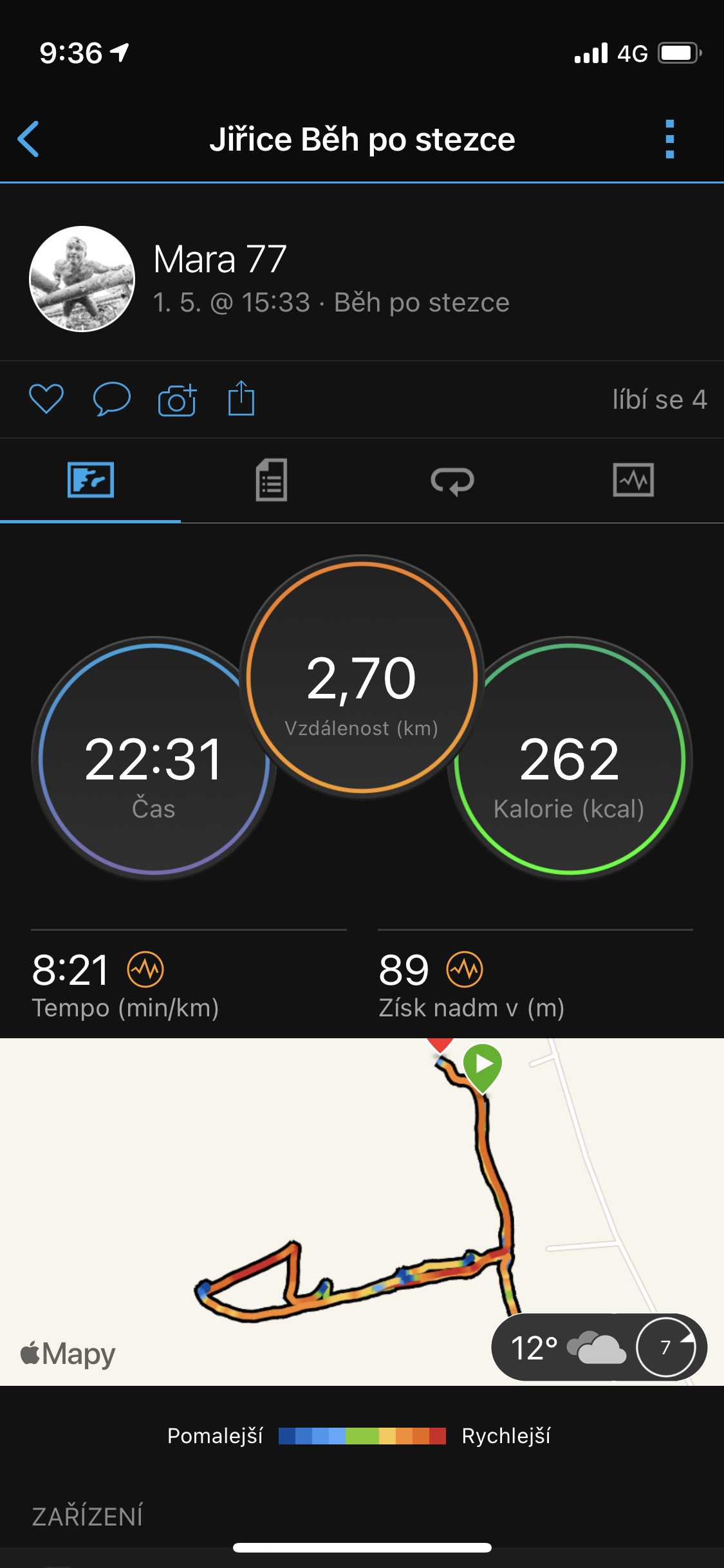Go back from the activity screen

(x=28, y=139)
